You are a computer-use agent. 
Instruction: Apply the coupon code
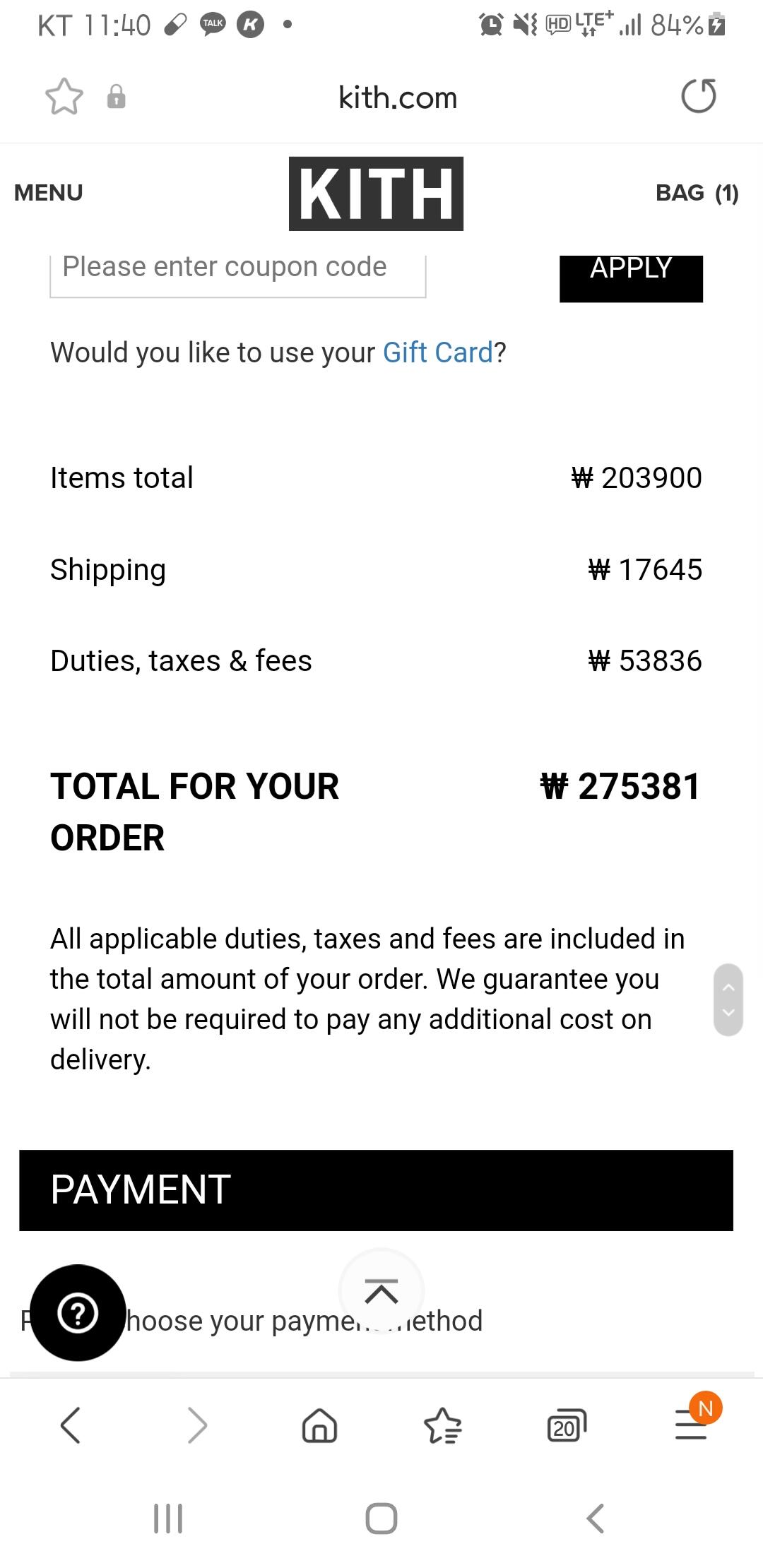pos(631,277)
